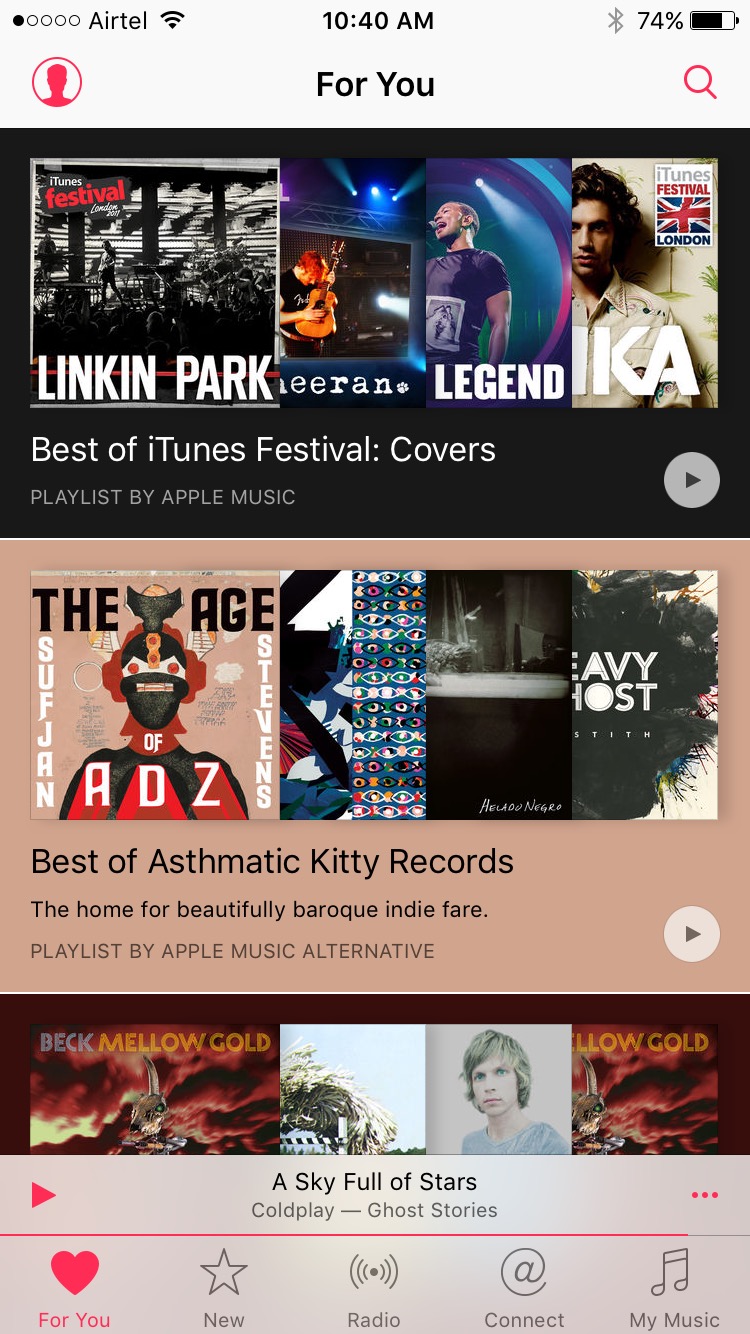Screen dimensions: 750x1334
Task: Play Best of Asthmatic Kitty Records
Action: (692, 934)
